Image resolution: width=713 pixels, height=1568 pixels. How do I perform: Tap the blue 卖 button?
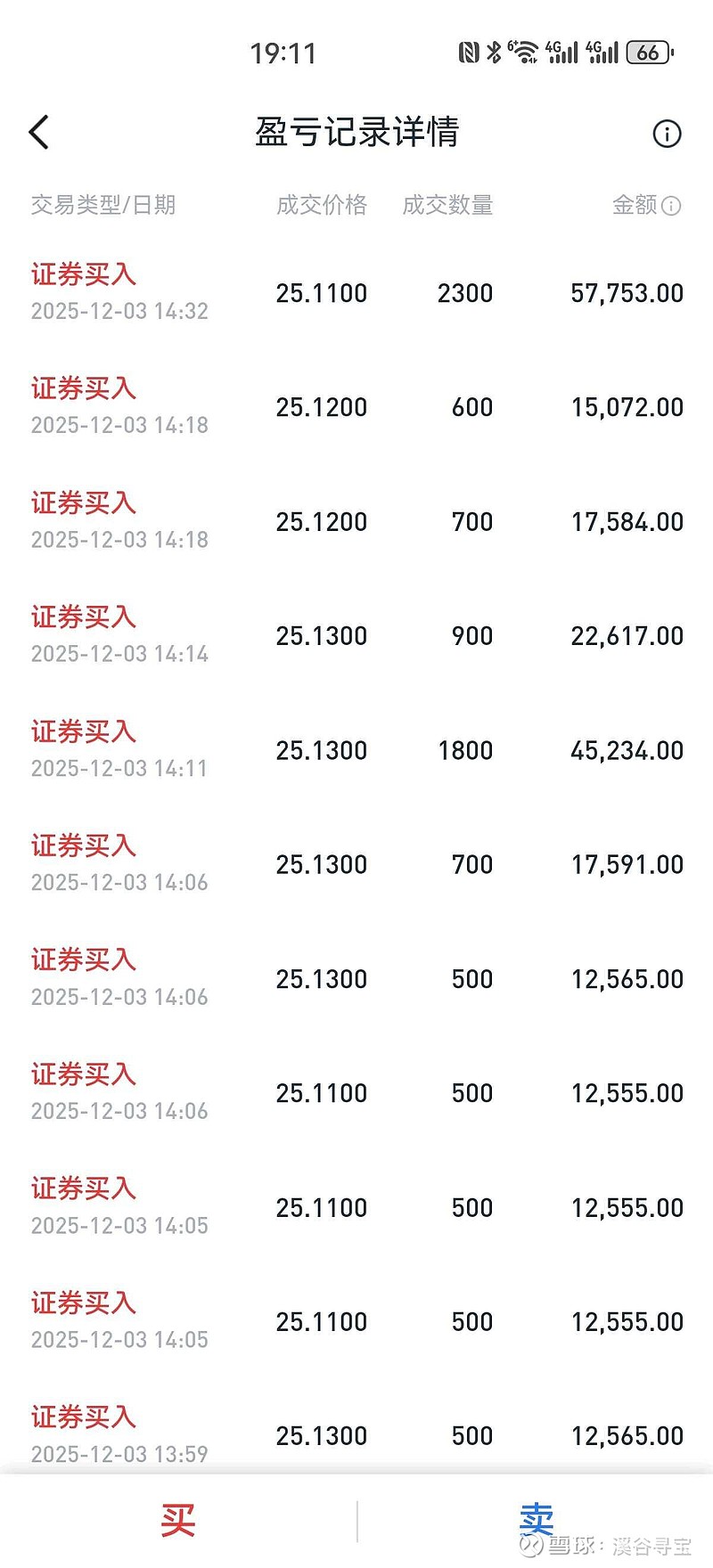point(537,1518)
